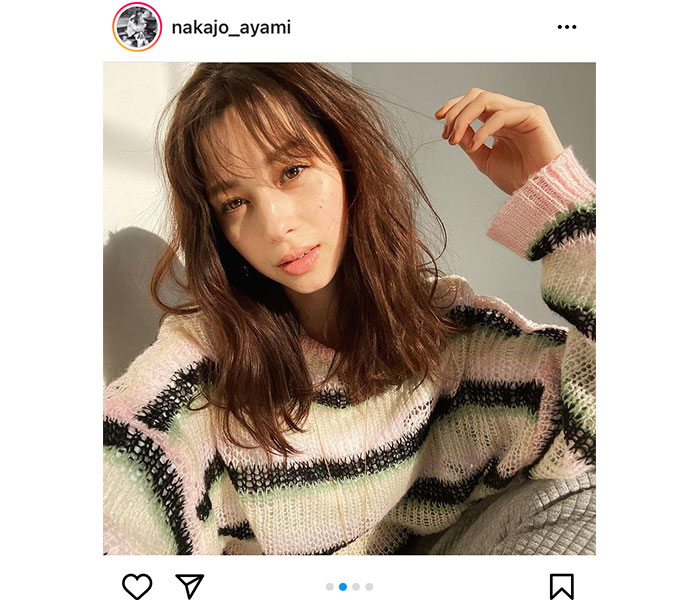Viewport: 700px width, 600px height.
Task: Like this post with the heart icon
Action: [x=137, y=586]
